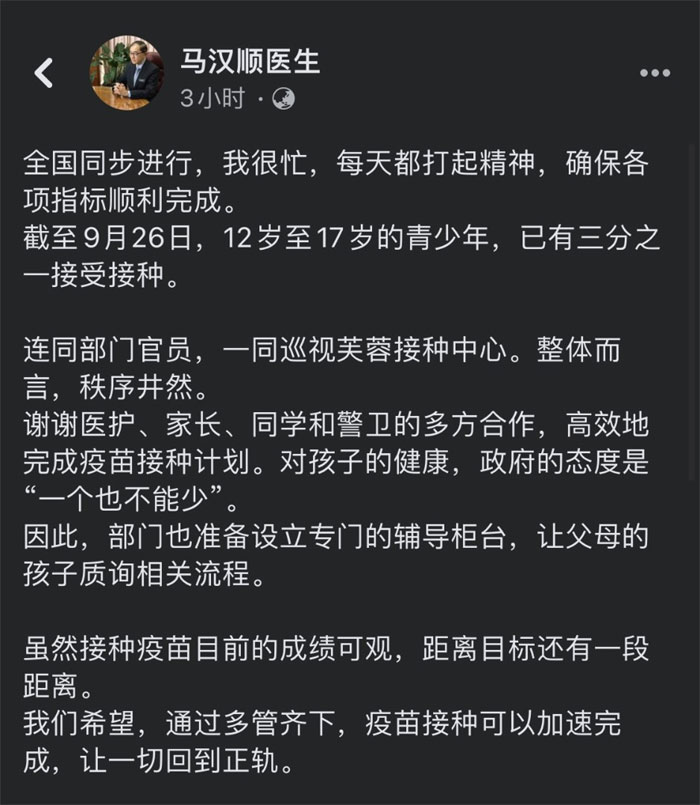The width and height of the screenshot is (700, 805).
Task: Open 马汉顺医生 profile name link
Action: click(x=250, y=60)
